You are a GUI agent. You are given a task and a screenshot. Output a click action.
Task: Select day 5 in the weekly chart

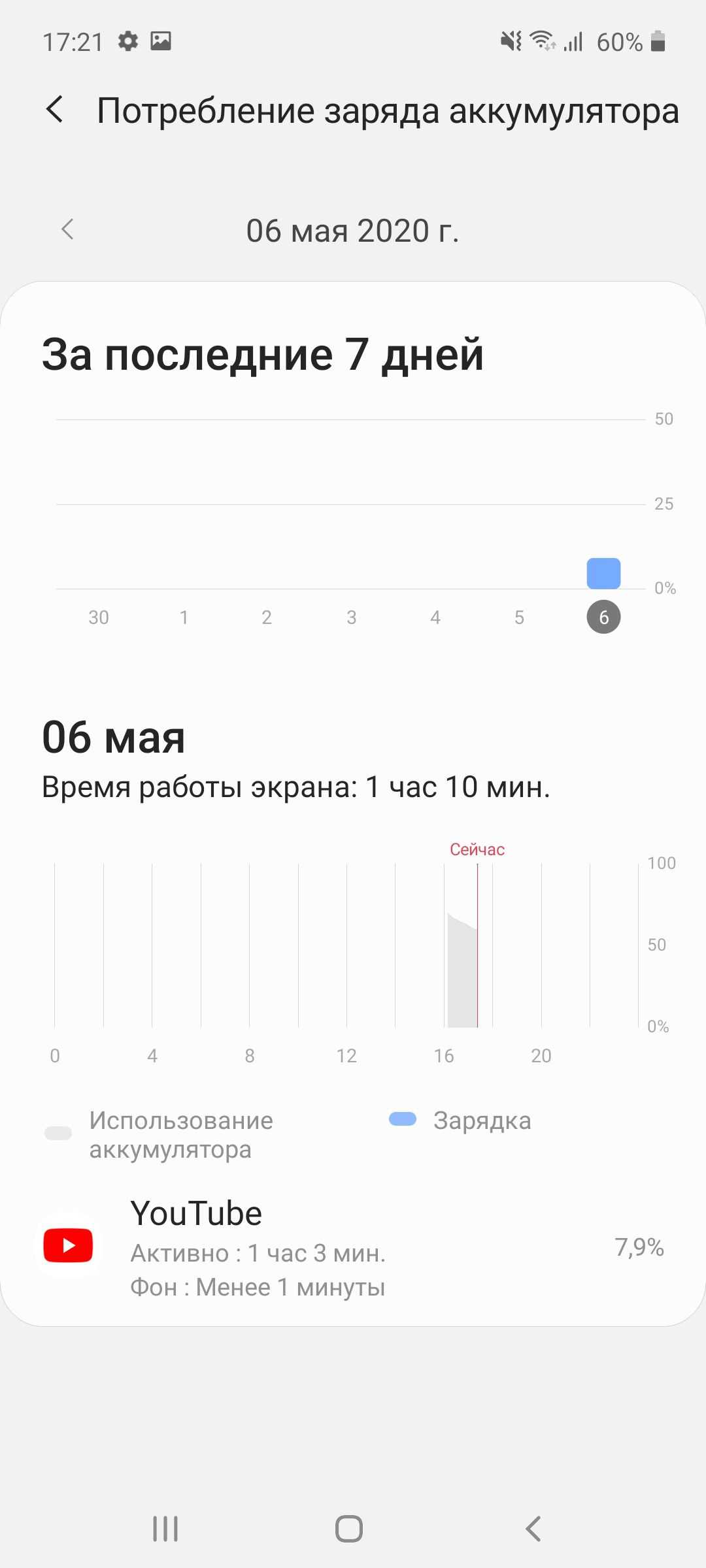pyautogui.click(x=519, y=617)
